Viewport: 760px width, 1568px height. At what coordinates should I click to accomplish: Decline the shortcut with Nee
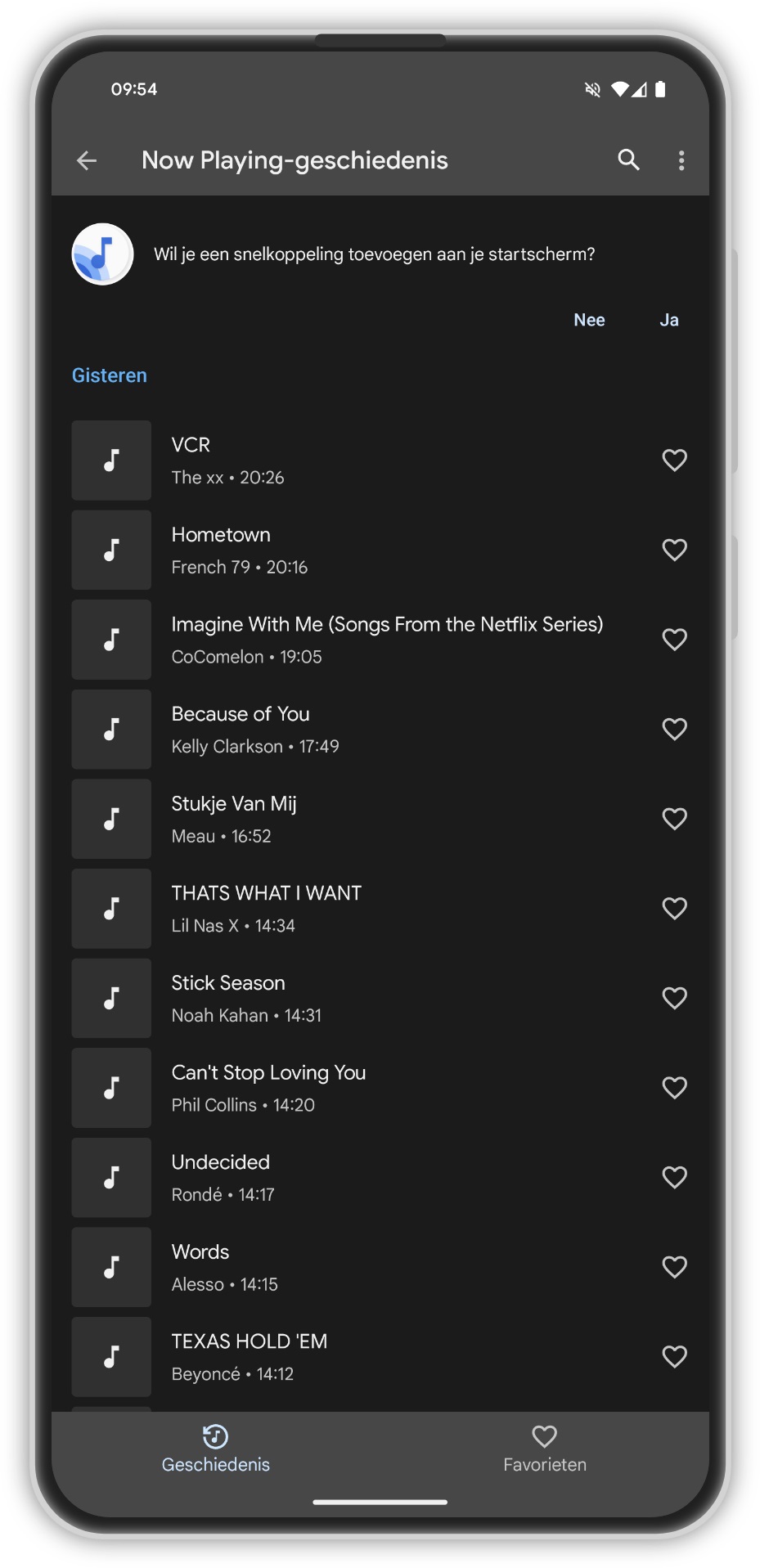(589, 320)
